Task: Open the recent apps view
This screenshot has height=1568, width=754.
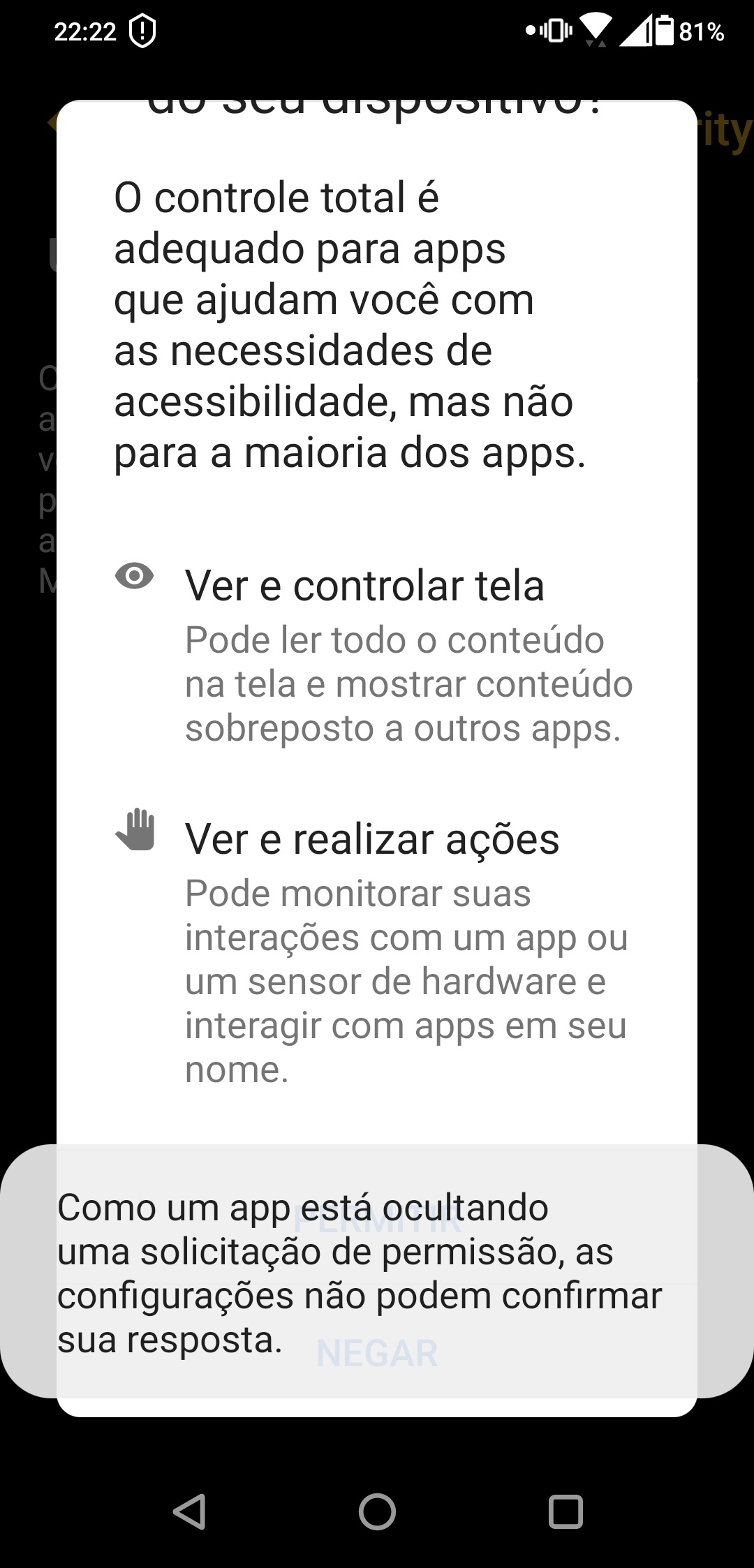Action: 565,1511
